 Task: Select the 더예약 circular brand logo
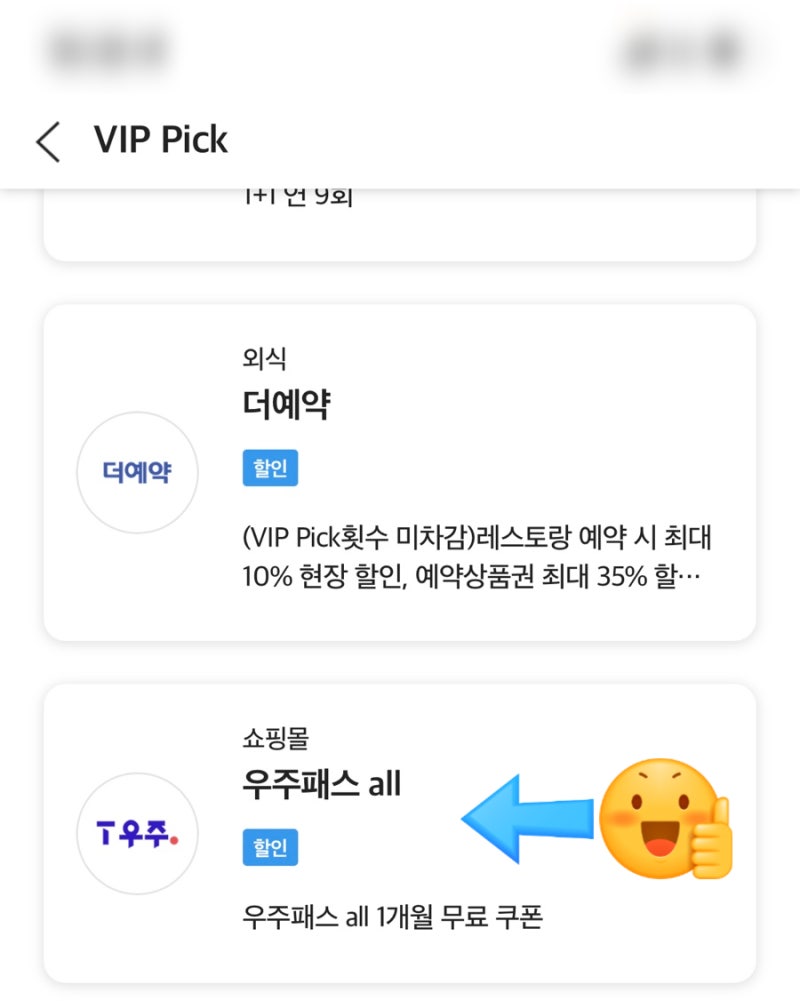pos(137,472)
